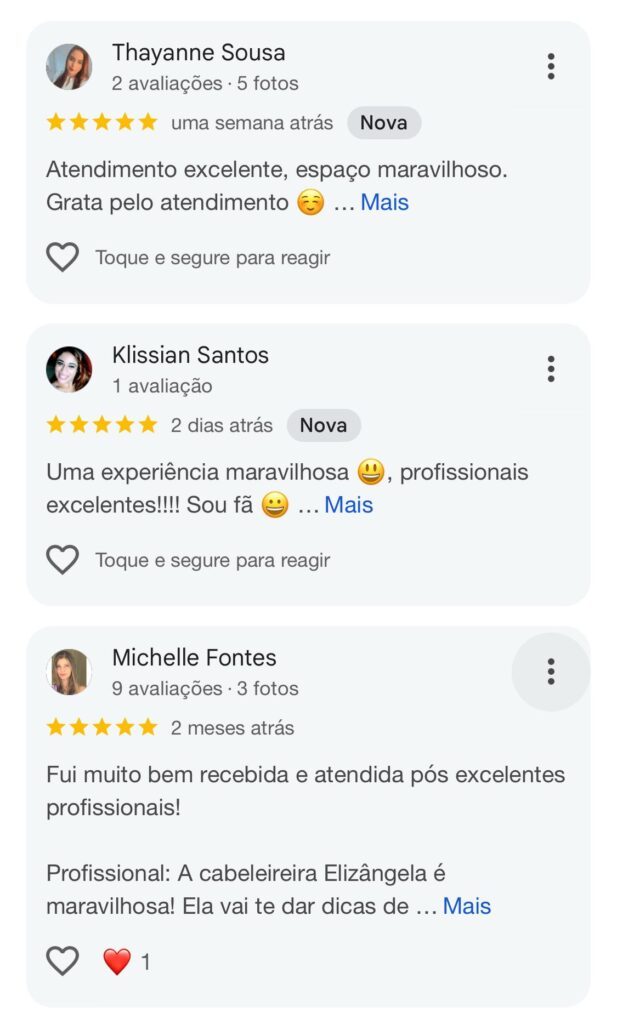Open overflow menu on Thayanne Sousa's review
This screenshot has width=617, height=1024.
550,67
